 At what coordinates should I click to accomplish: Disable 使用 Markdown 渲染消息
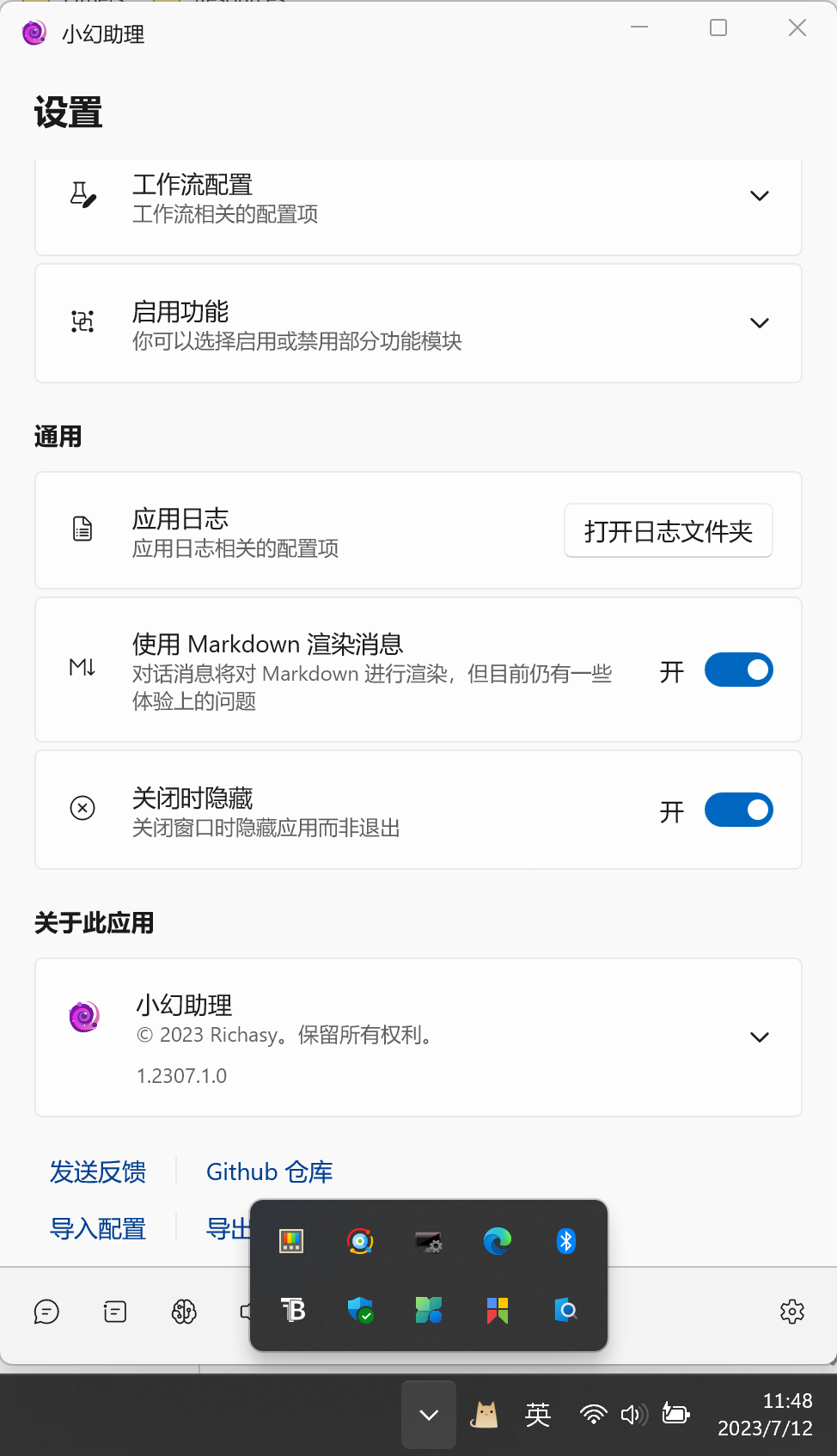coord(738,670)
